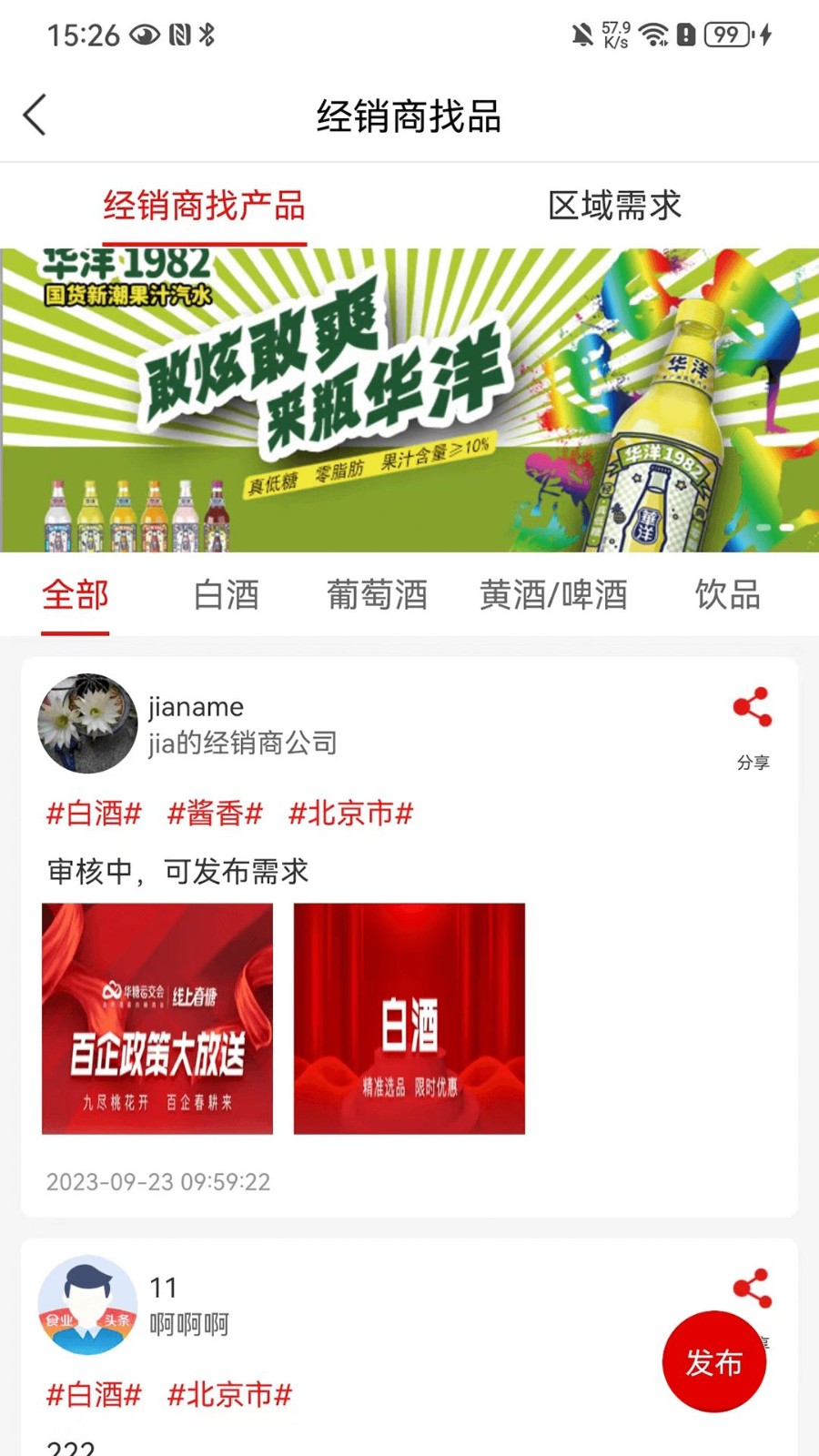Open the 白酒 promotion image thumbnail
Viewport: 819px width, 1456px height.
coord(408,1019)
